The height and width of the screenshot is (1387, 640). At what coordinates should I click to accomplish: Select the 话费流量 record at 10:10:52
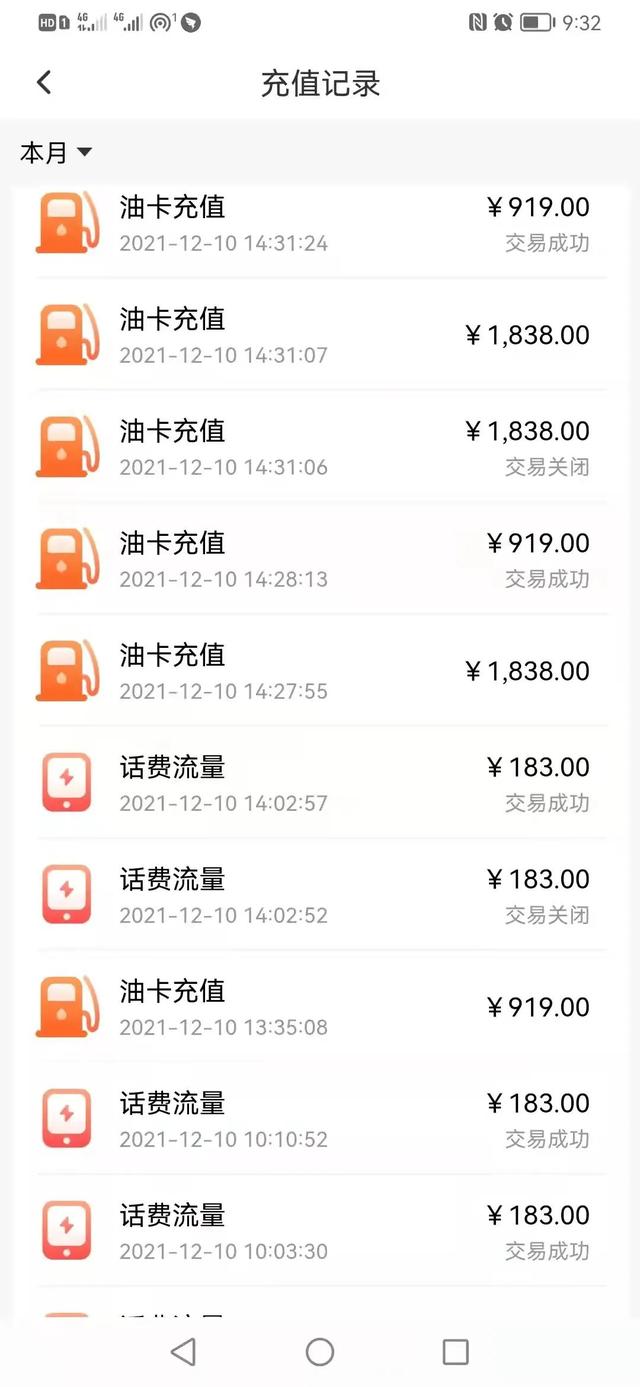(x=320, y=1120)
